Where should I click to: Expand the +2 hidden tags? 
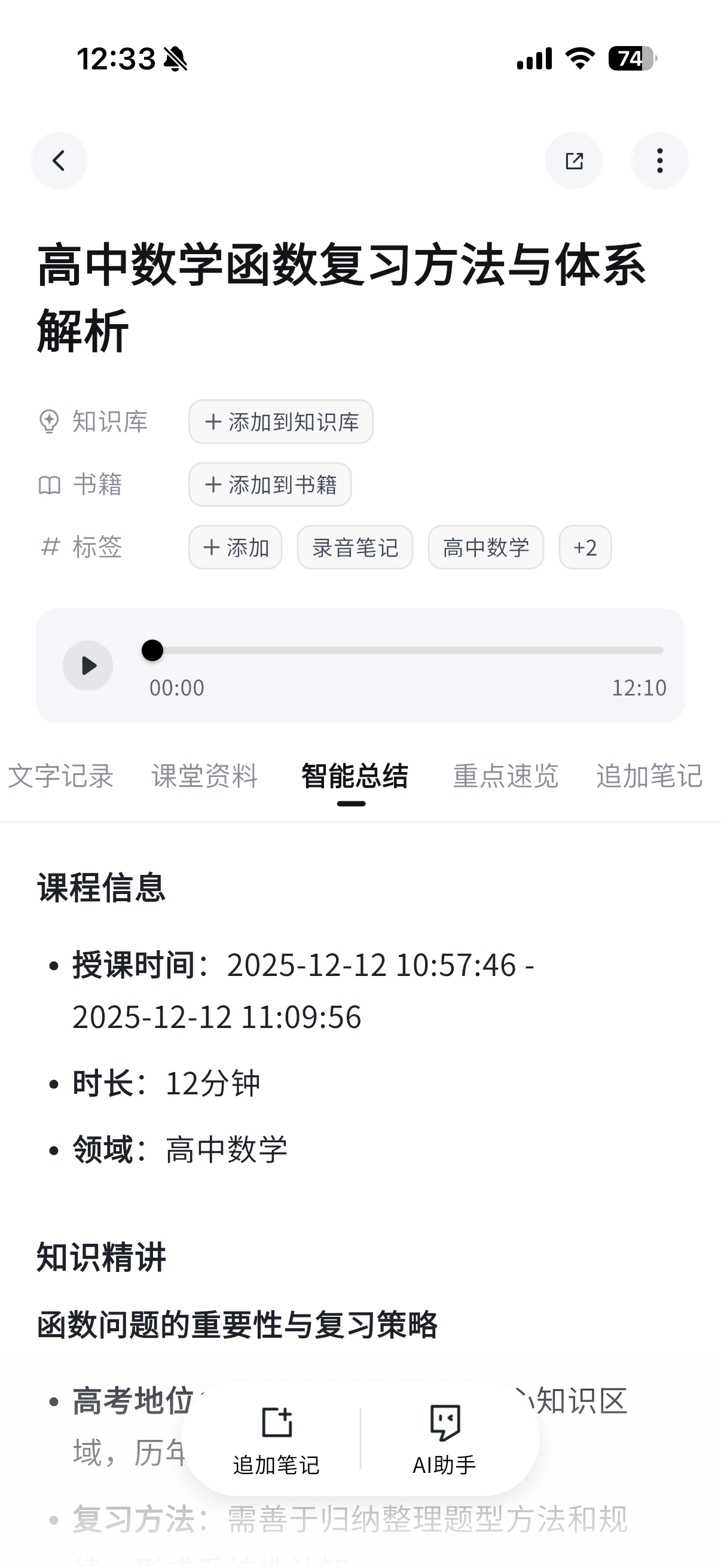pos(585,547)
